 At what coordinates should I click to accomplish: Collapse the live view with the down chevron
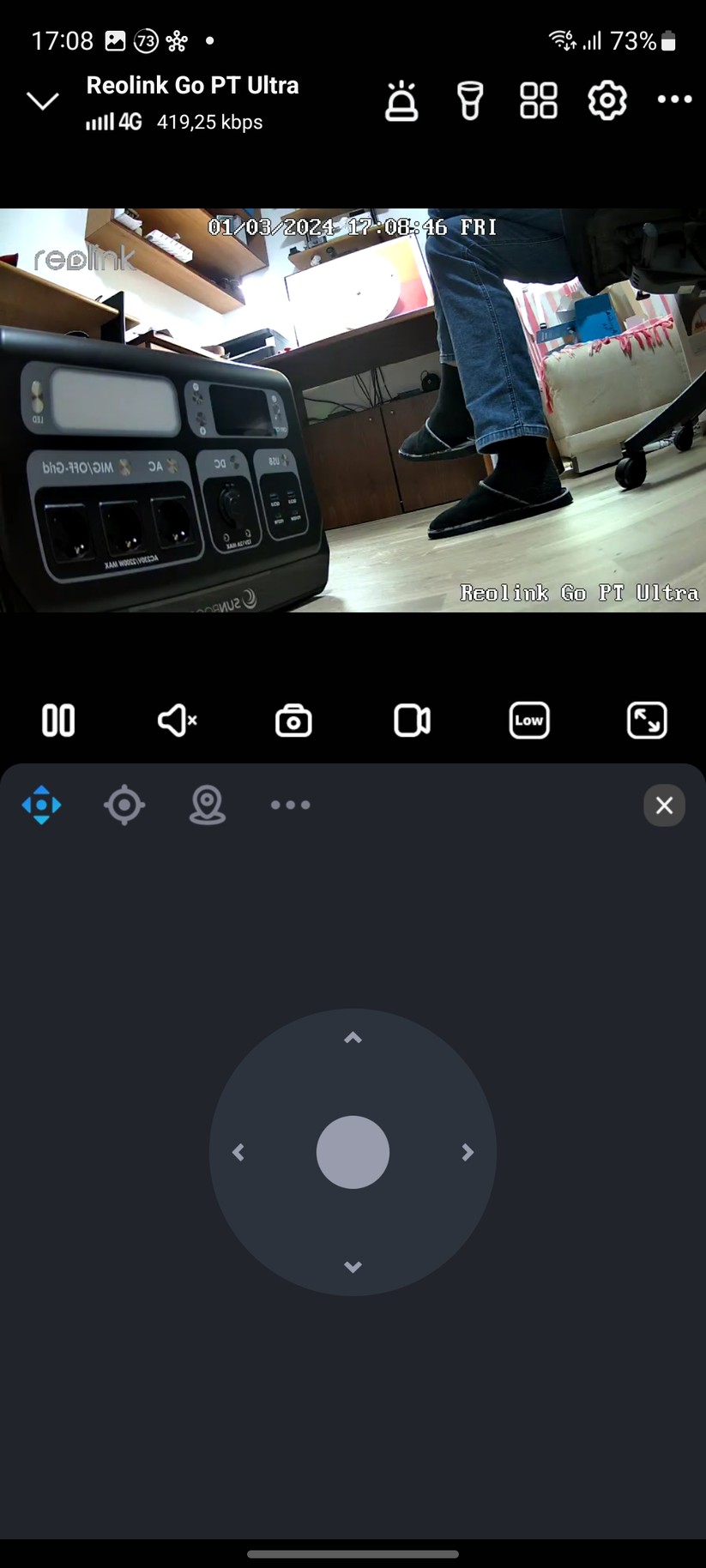tap(42, 101)
